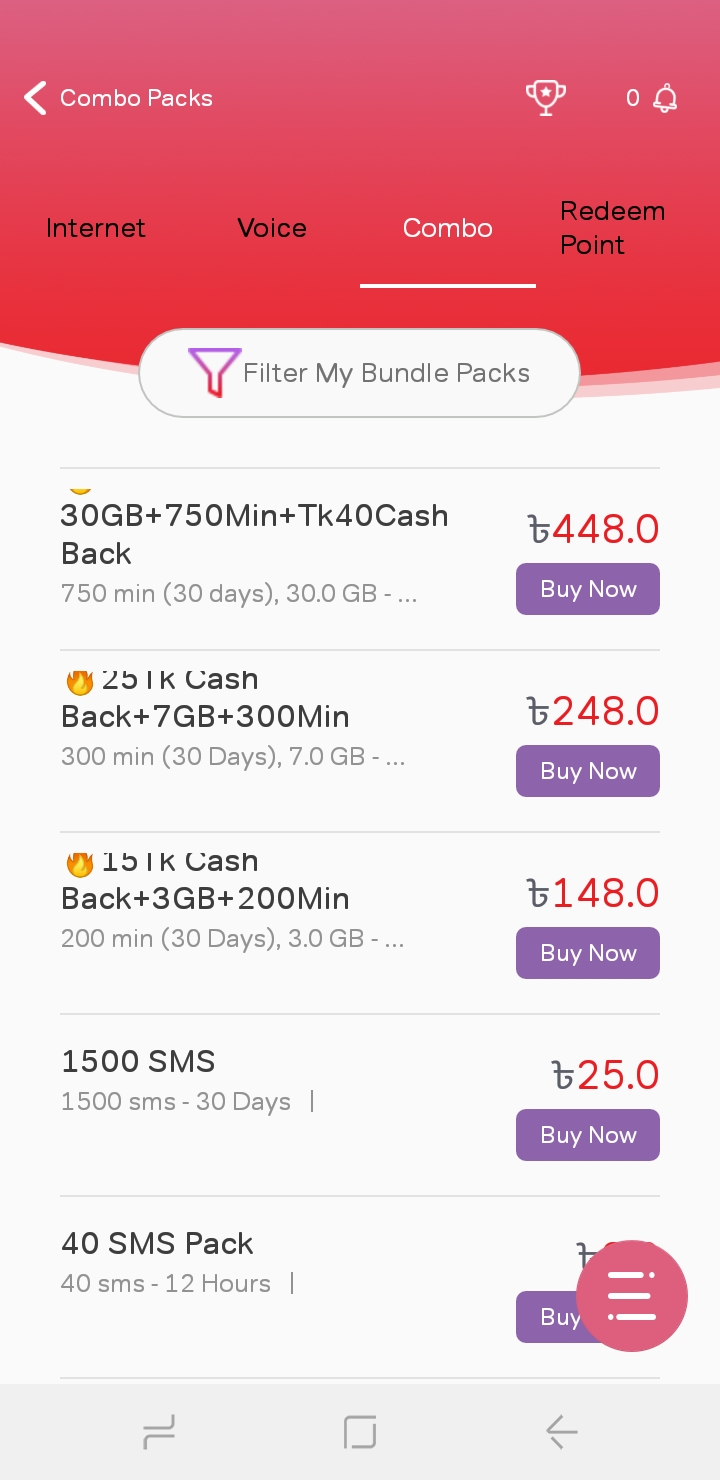
Task: Select the Combo tab
Action: click(448, 228)
